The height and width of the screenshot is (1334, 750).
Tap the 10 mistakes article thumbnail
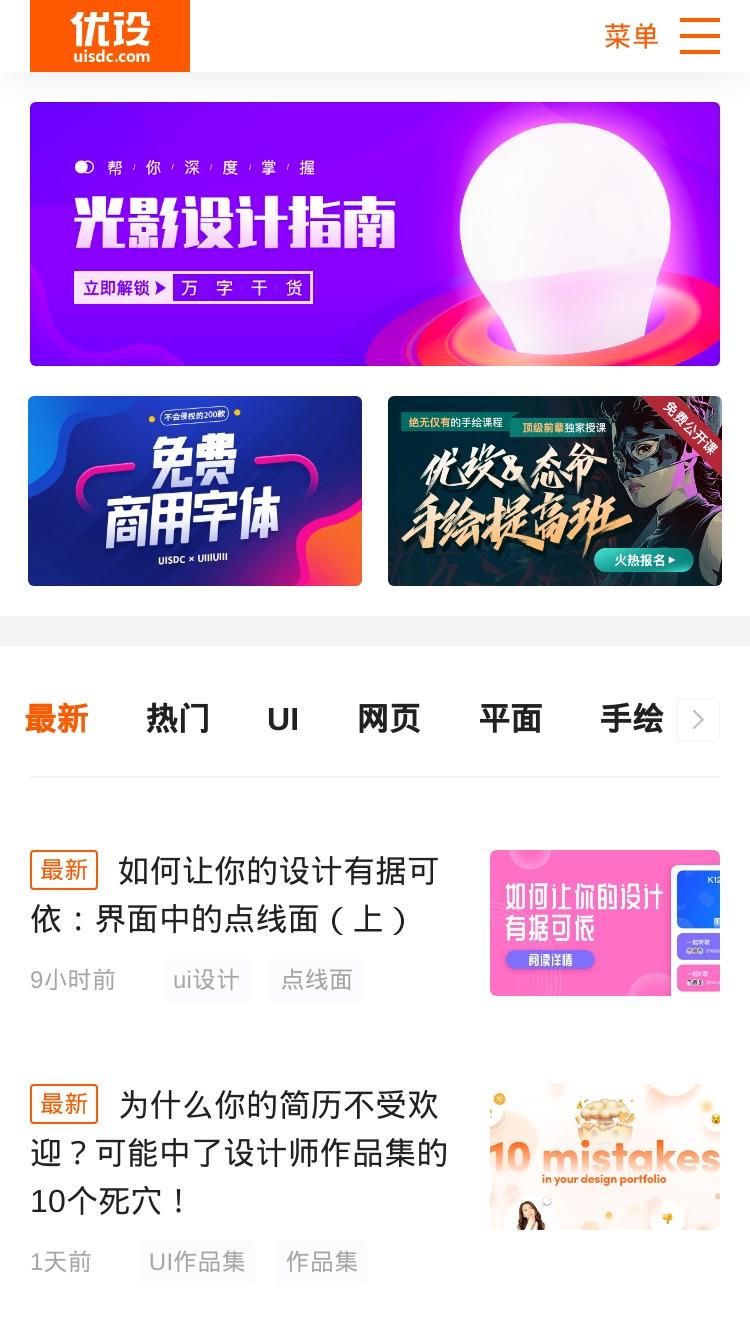coord(605,1157)
